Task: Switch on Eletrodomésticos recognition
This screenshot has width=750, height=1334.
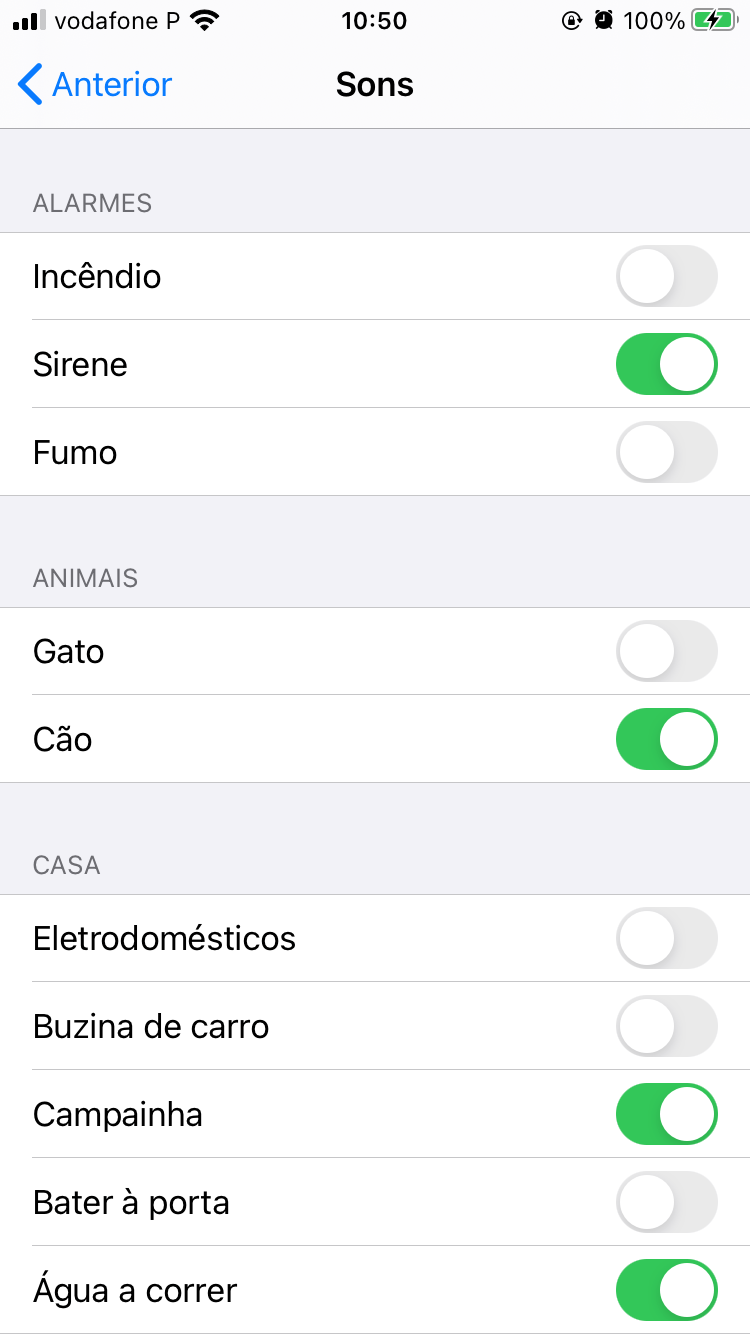Action: 667,938
